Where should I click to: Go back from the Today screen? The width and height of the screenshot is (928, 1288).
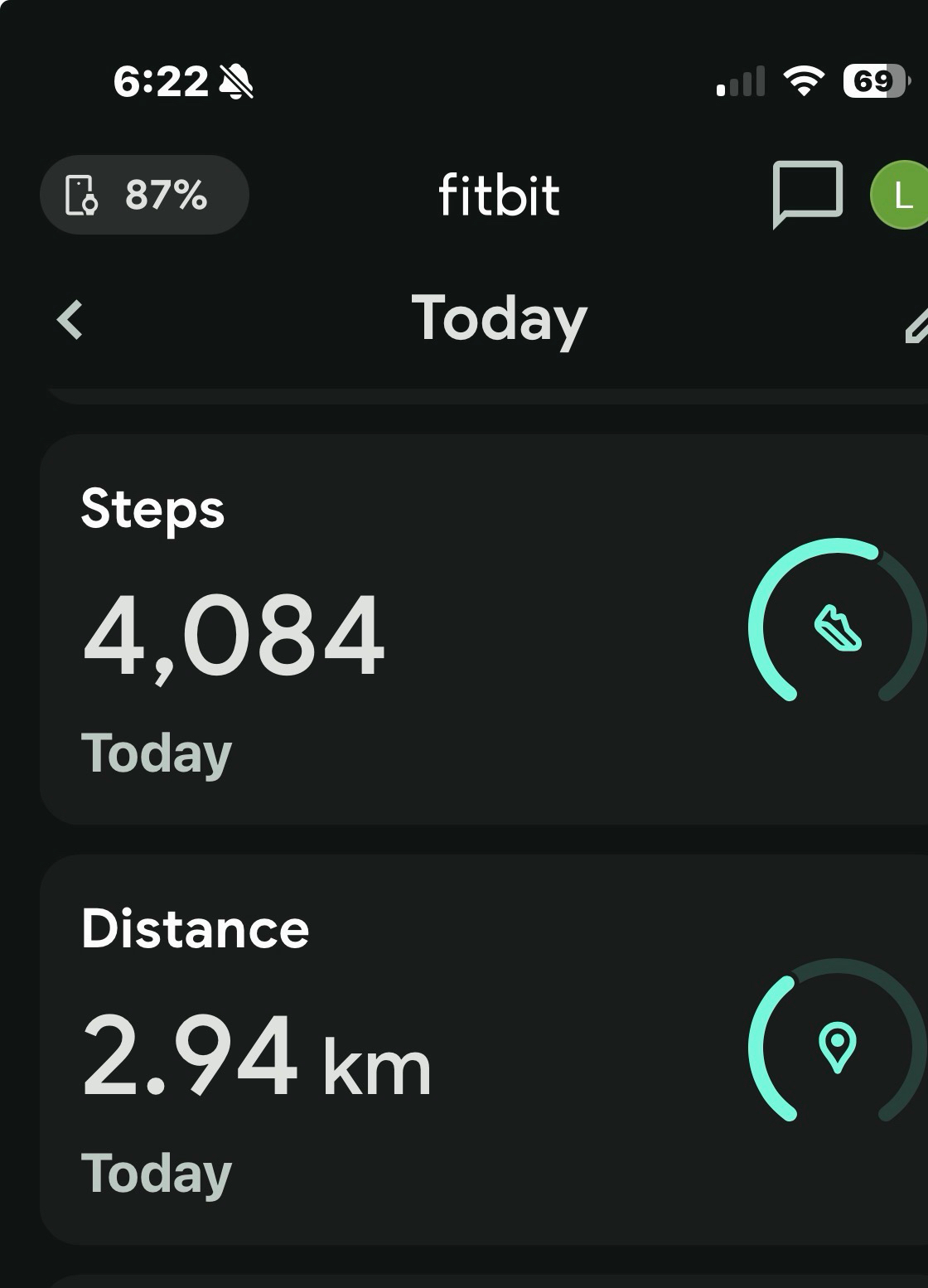tap(70, 320)
